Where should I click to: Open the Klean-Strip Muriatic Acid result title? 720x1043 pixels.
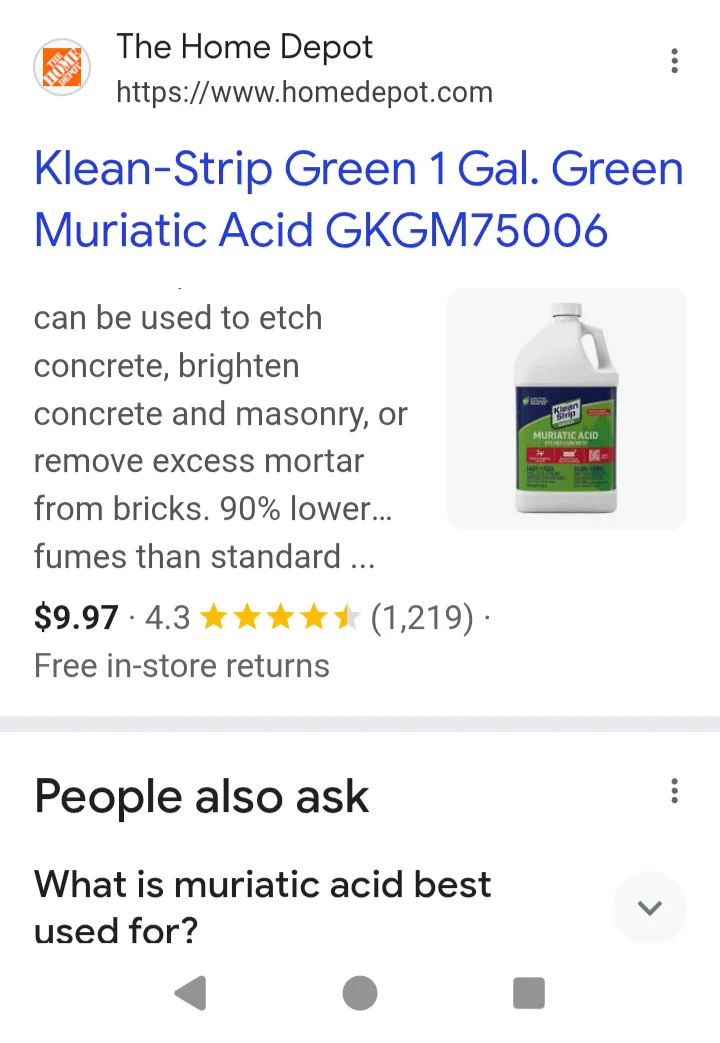357,199
